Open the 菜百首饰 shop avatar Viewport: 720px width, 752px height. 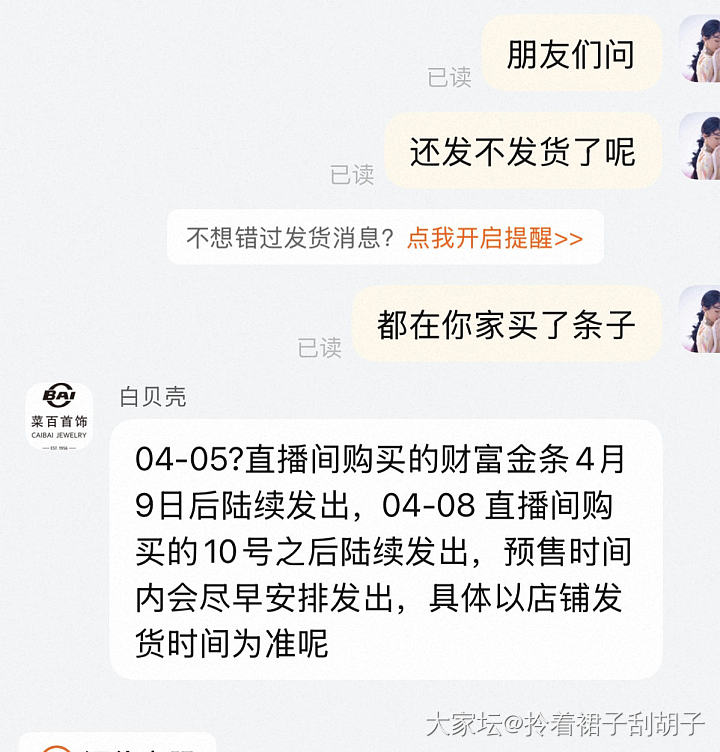point(59,416)
